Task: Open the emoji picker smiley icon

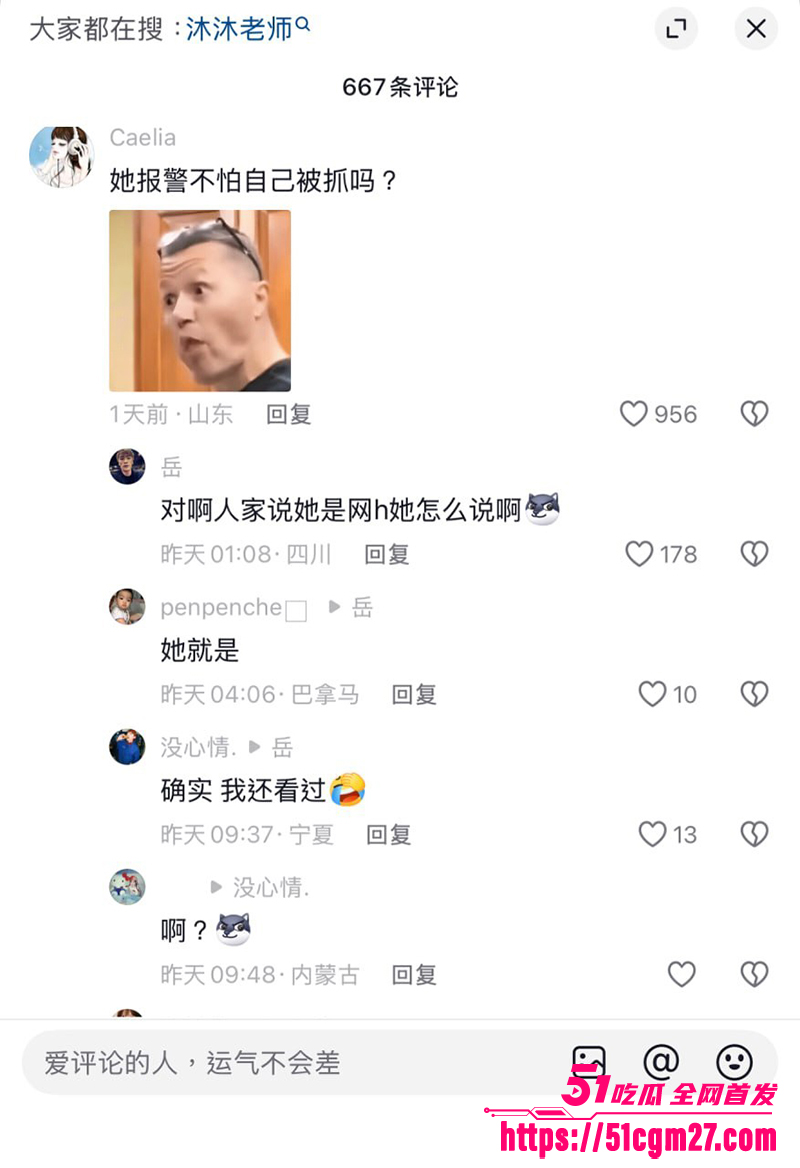Action: tap(736, 1062)
